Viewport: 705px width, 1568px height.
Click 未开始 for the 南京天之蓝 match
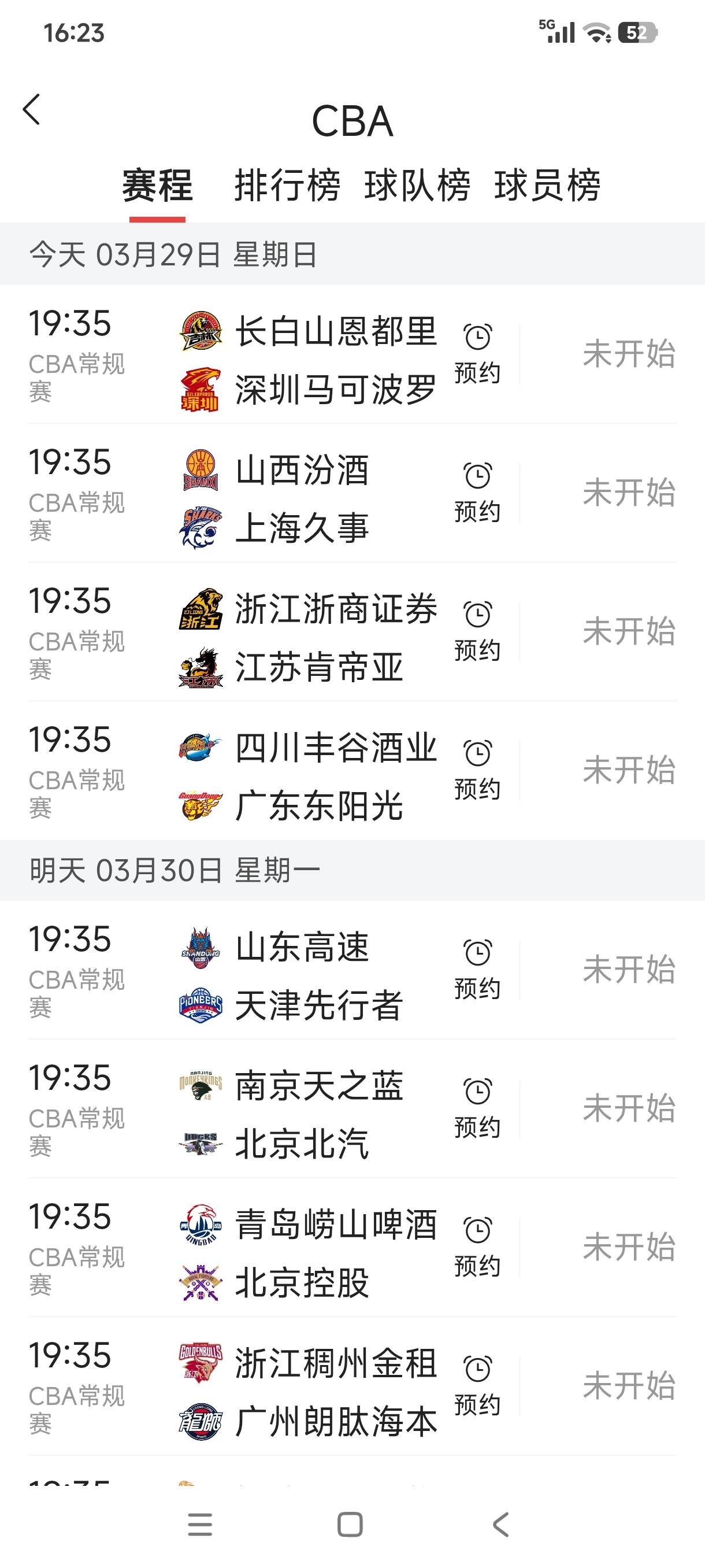630,1109
